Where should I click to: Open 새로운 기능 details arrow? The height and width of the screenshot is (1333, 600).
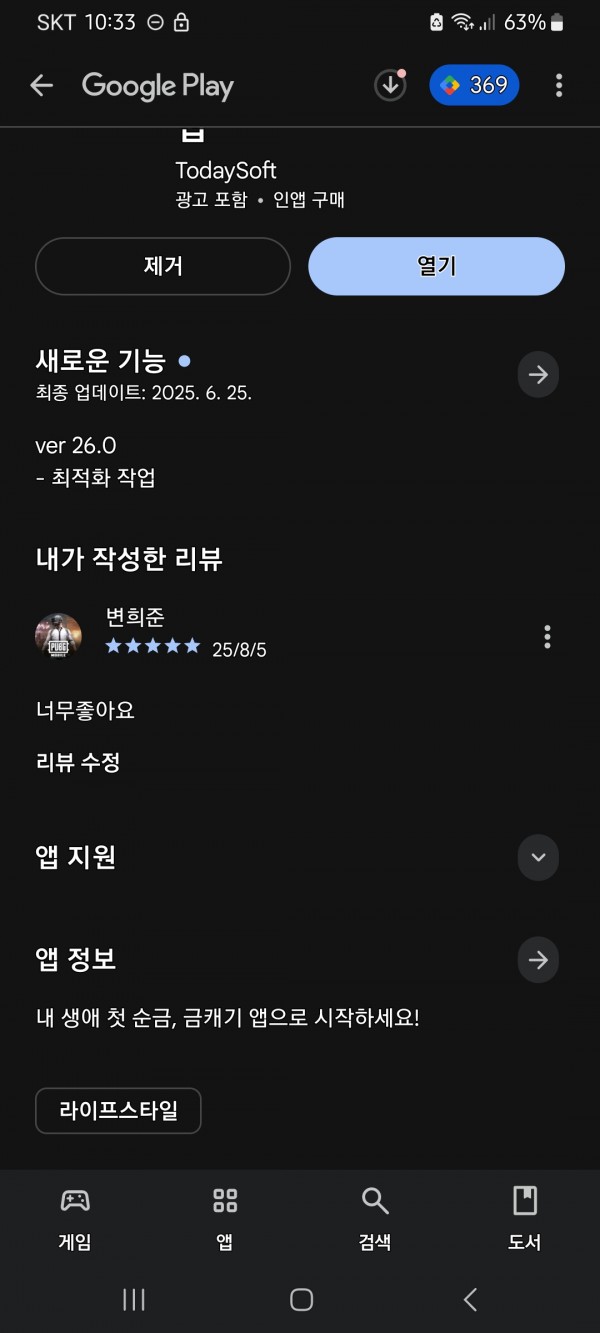[538, 375]
